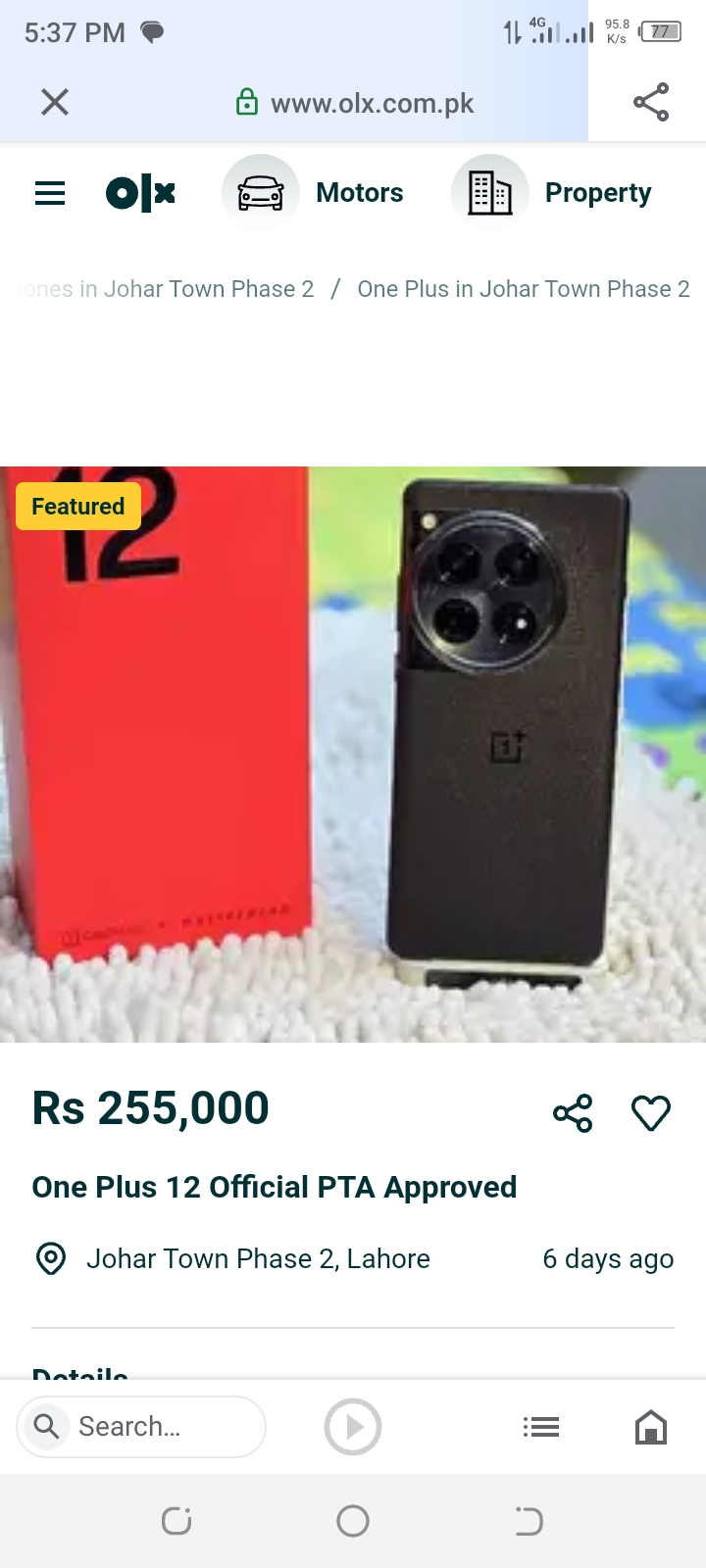
Task: Go to the system home screen
Action: [353, 1521]
